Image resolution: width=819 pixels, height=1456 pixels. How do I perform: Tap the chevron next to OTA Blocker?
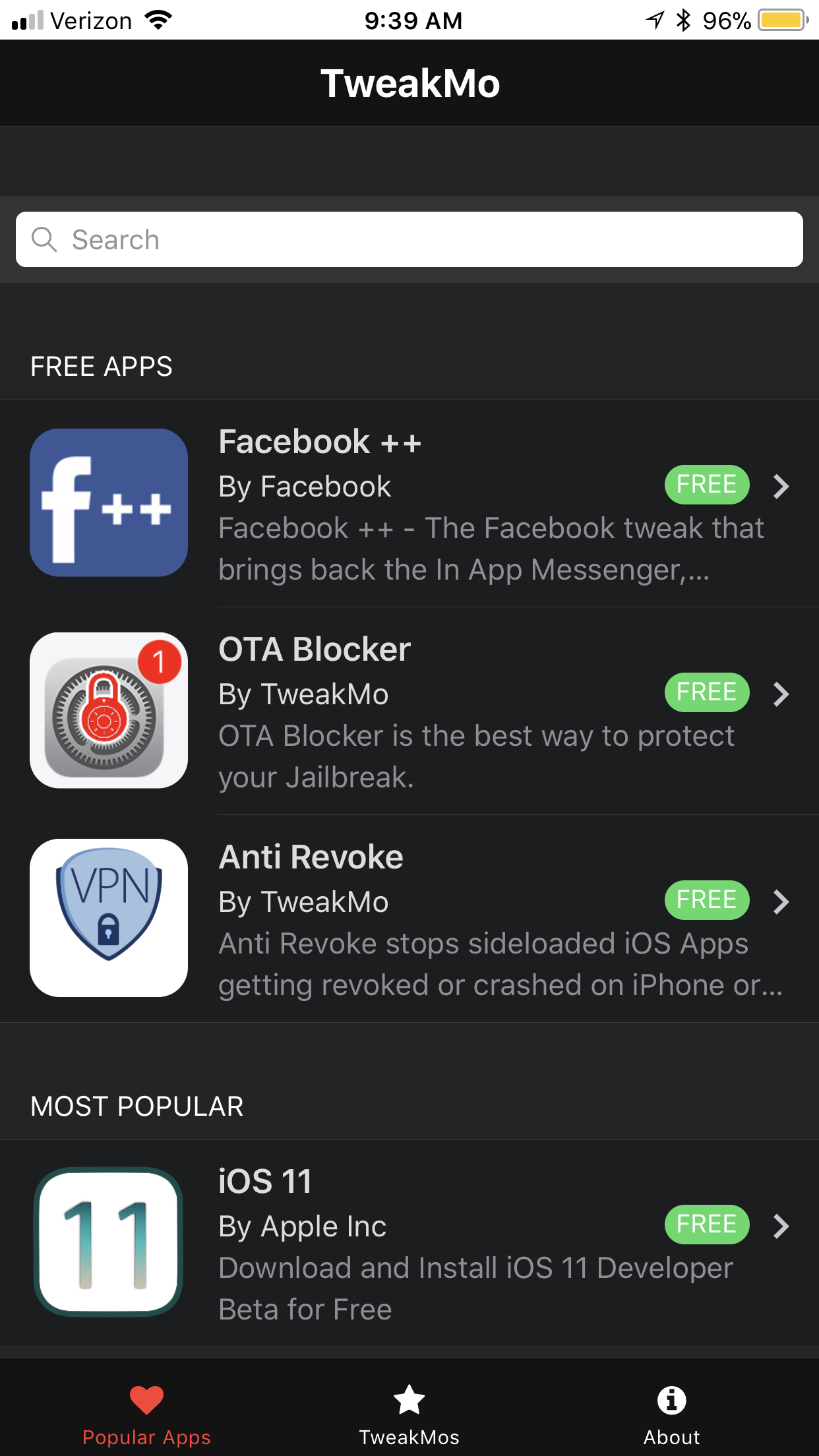781,694
